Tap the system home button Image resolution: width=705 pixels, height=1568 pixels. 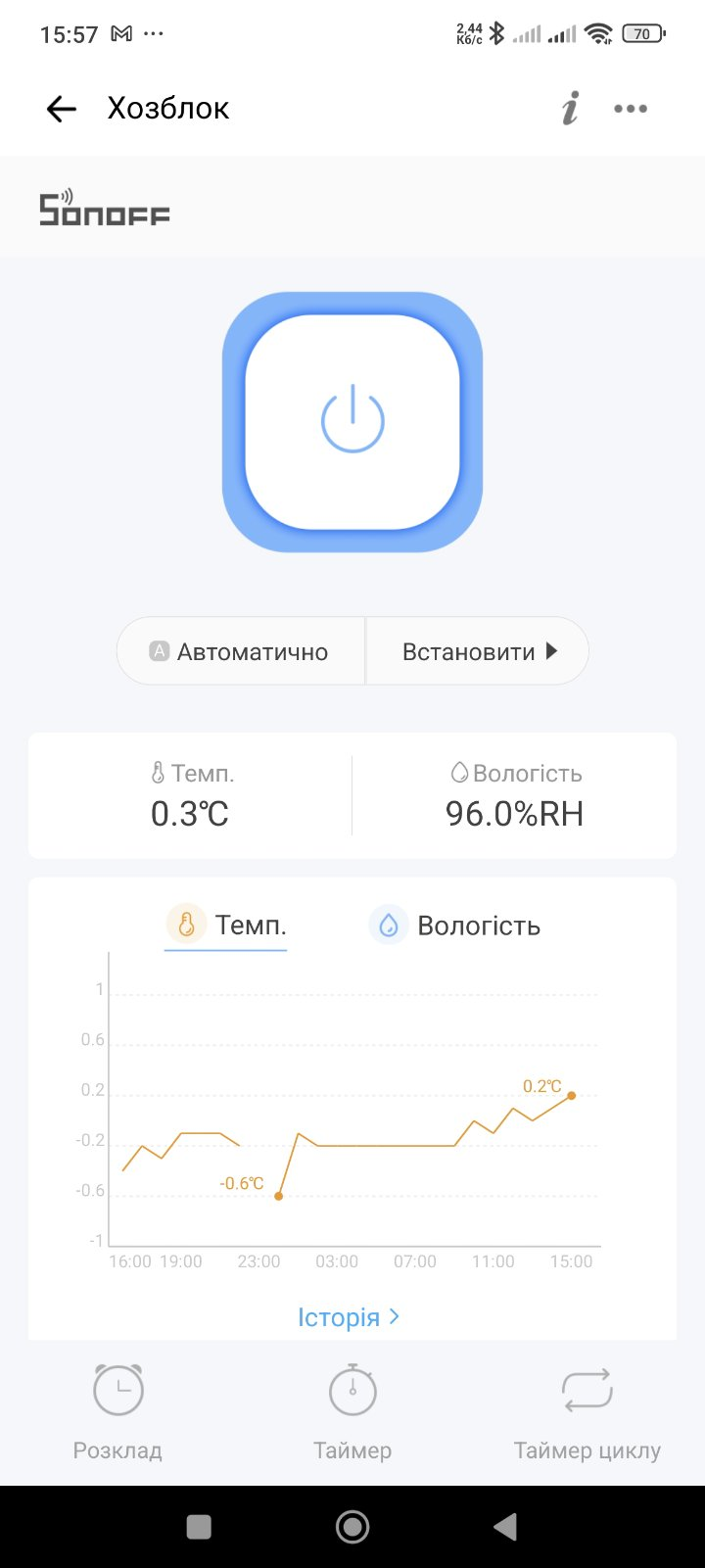pyautogui.click(x=352, y=1526)
